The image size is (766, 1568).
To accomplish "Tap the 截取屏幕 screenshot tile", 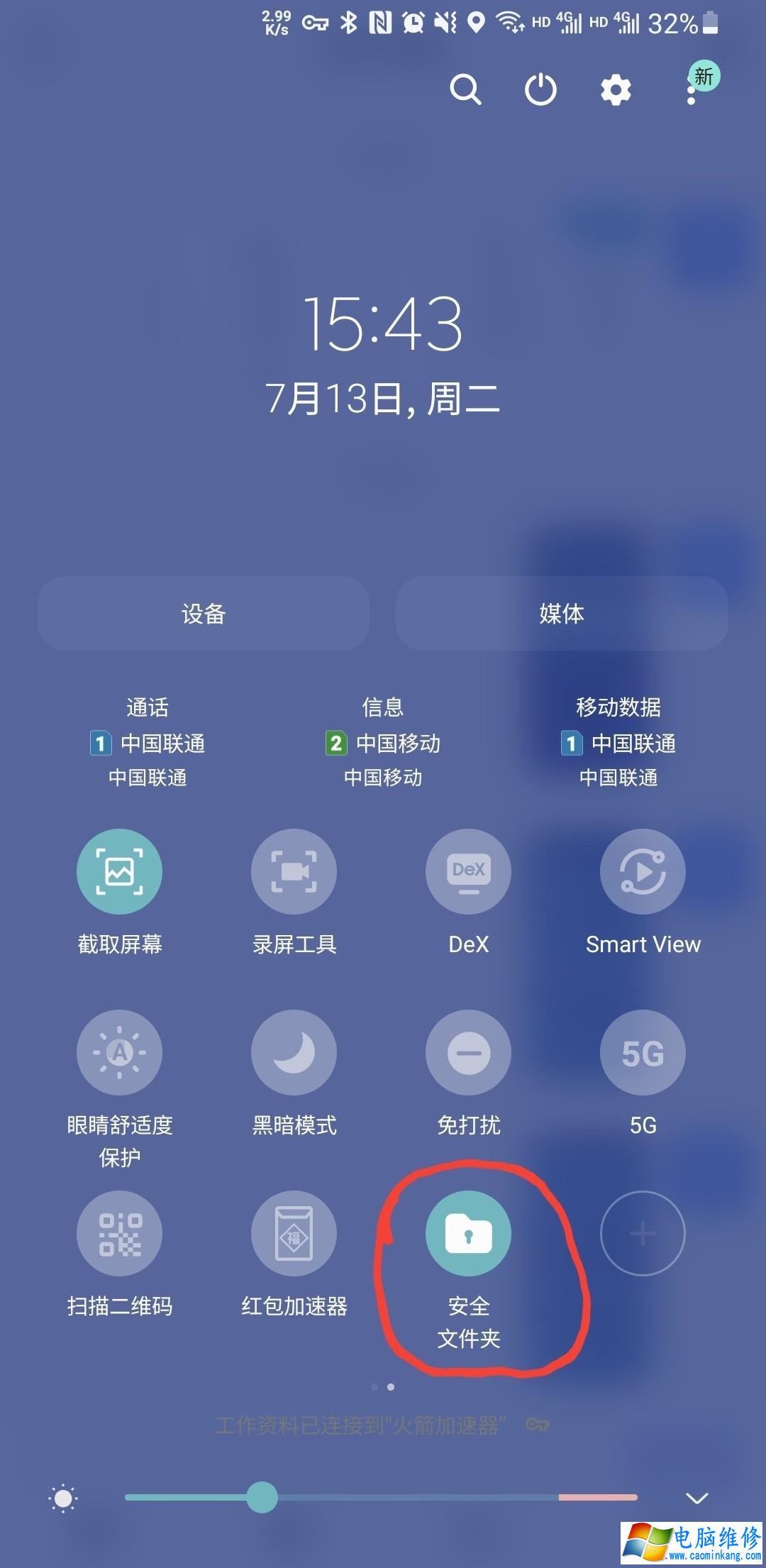I will point(119,871).
